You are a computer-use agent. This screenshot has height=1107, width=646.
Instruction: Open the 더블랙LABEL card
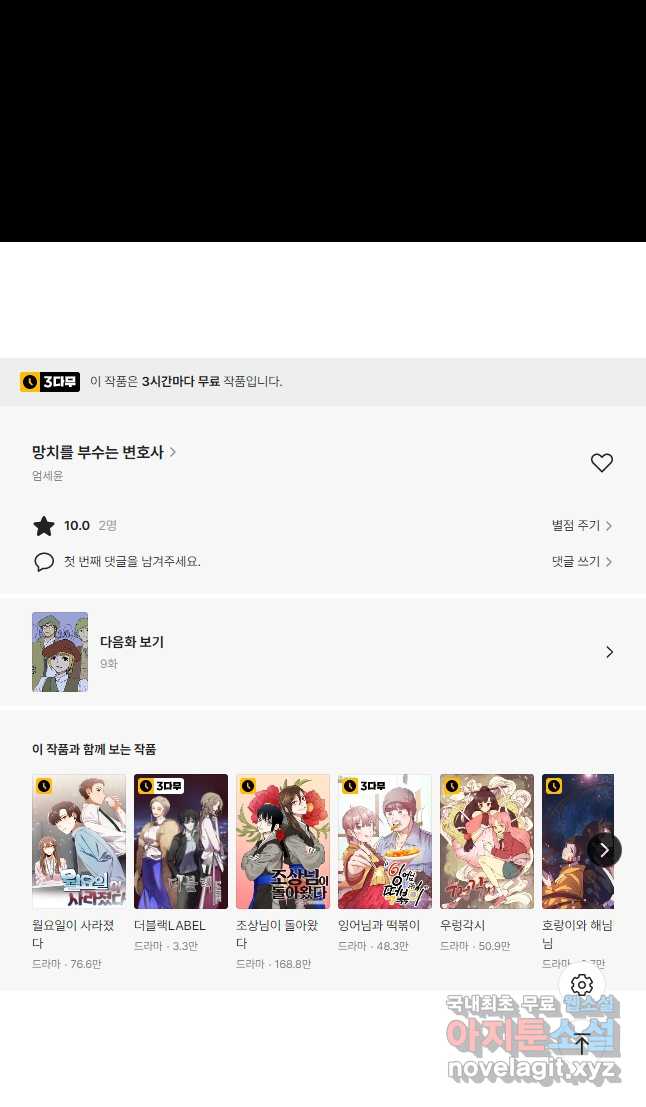click(181, 841)
